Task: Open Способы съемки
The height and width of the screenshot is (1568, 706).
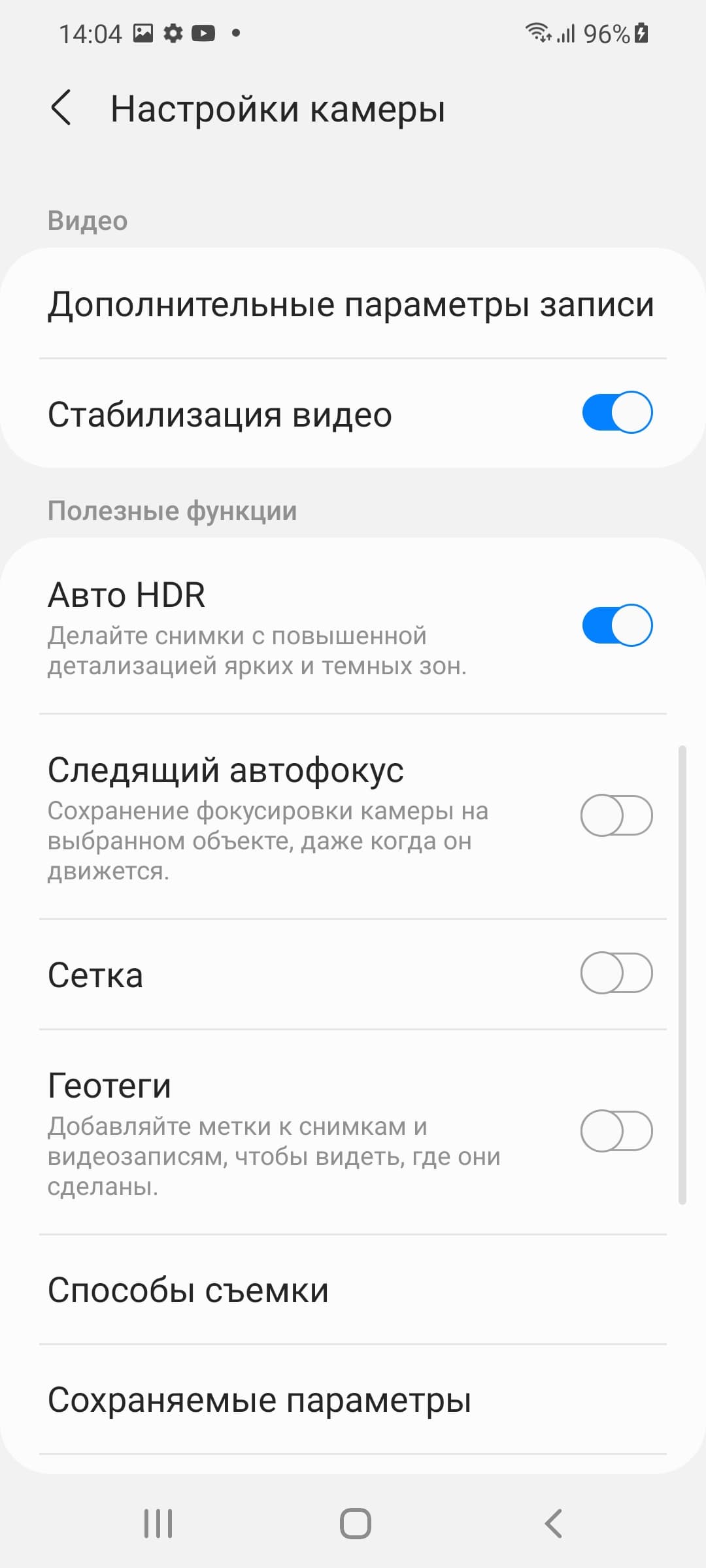Action: coord(352,1290)
